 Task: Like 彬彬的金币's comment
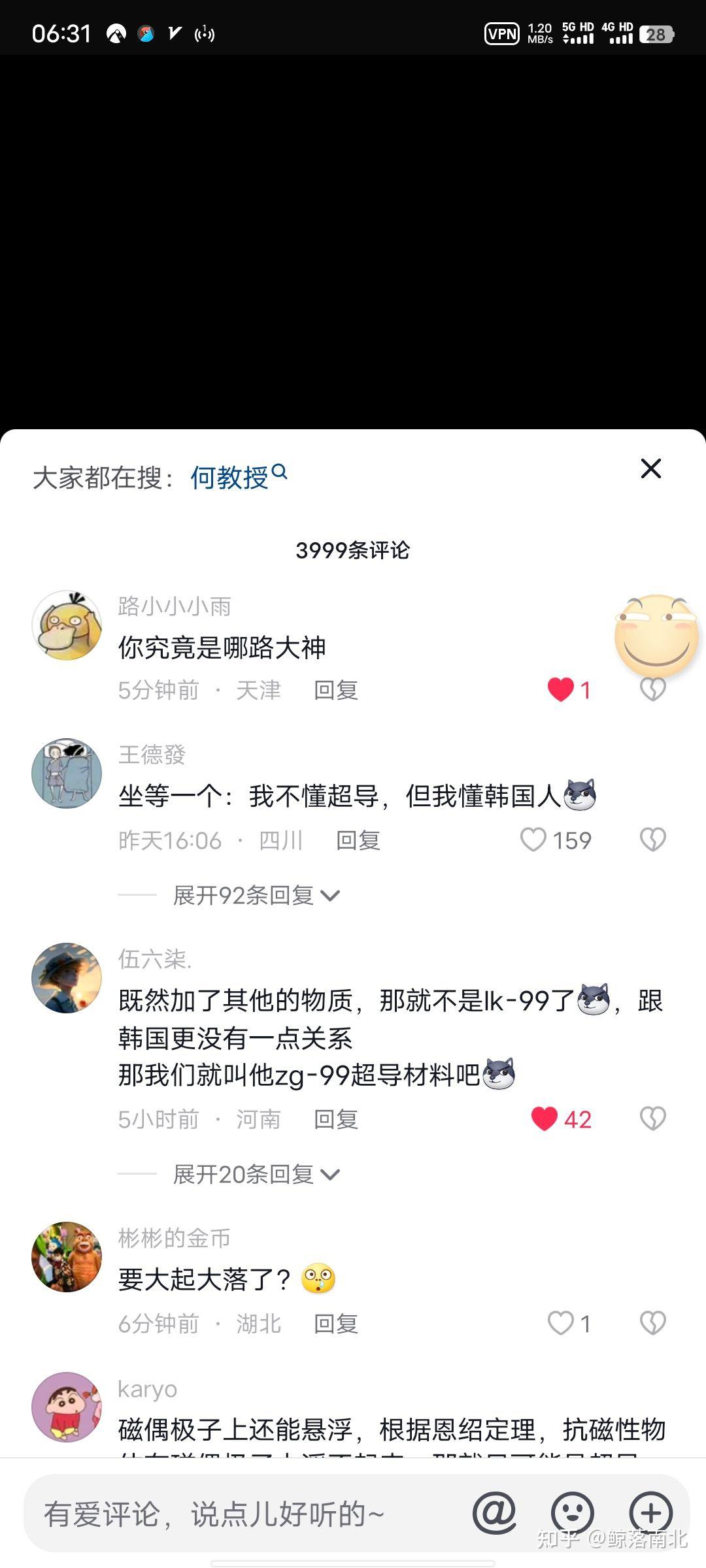[561, 1323]
